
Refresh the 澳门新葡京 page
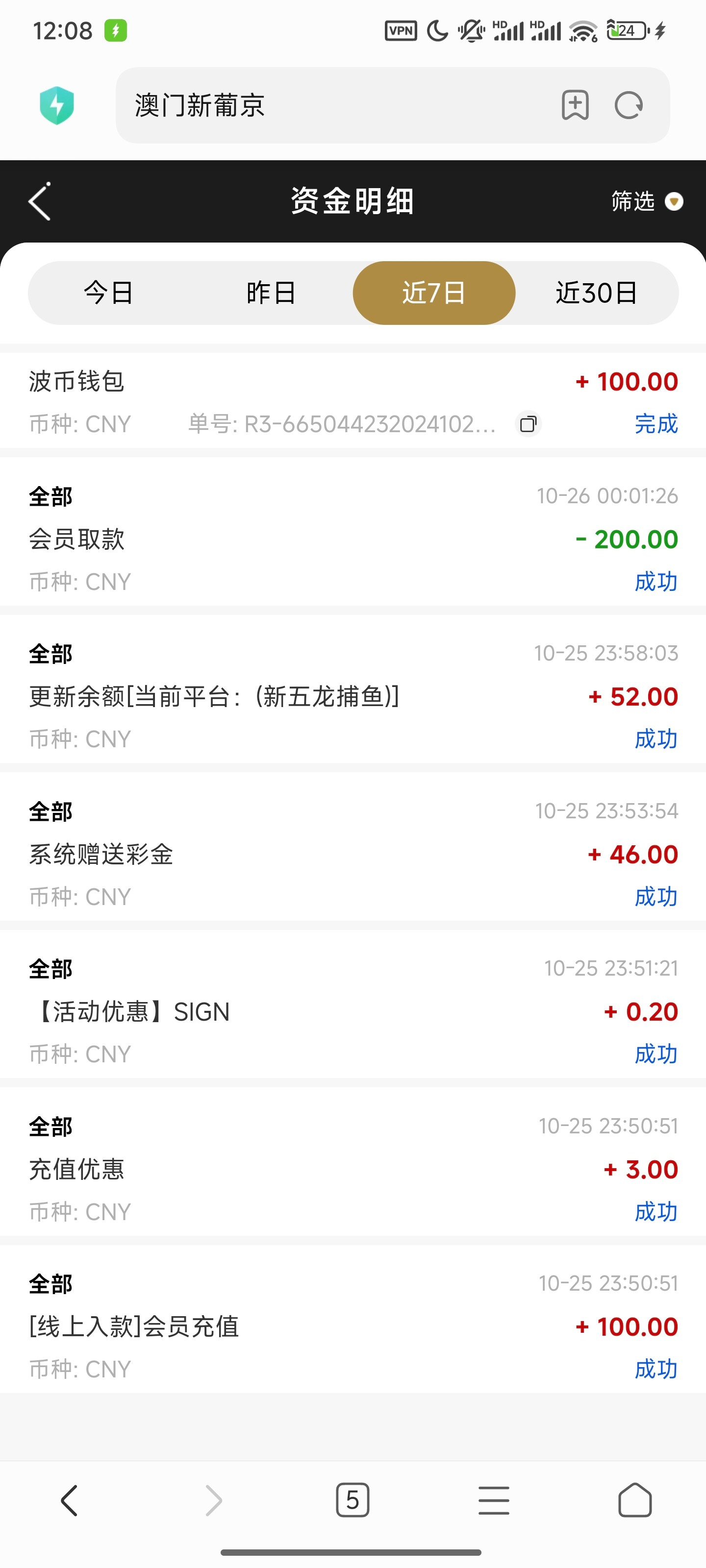coord(630,105)
